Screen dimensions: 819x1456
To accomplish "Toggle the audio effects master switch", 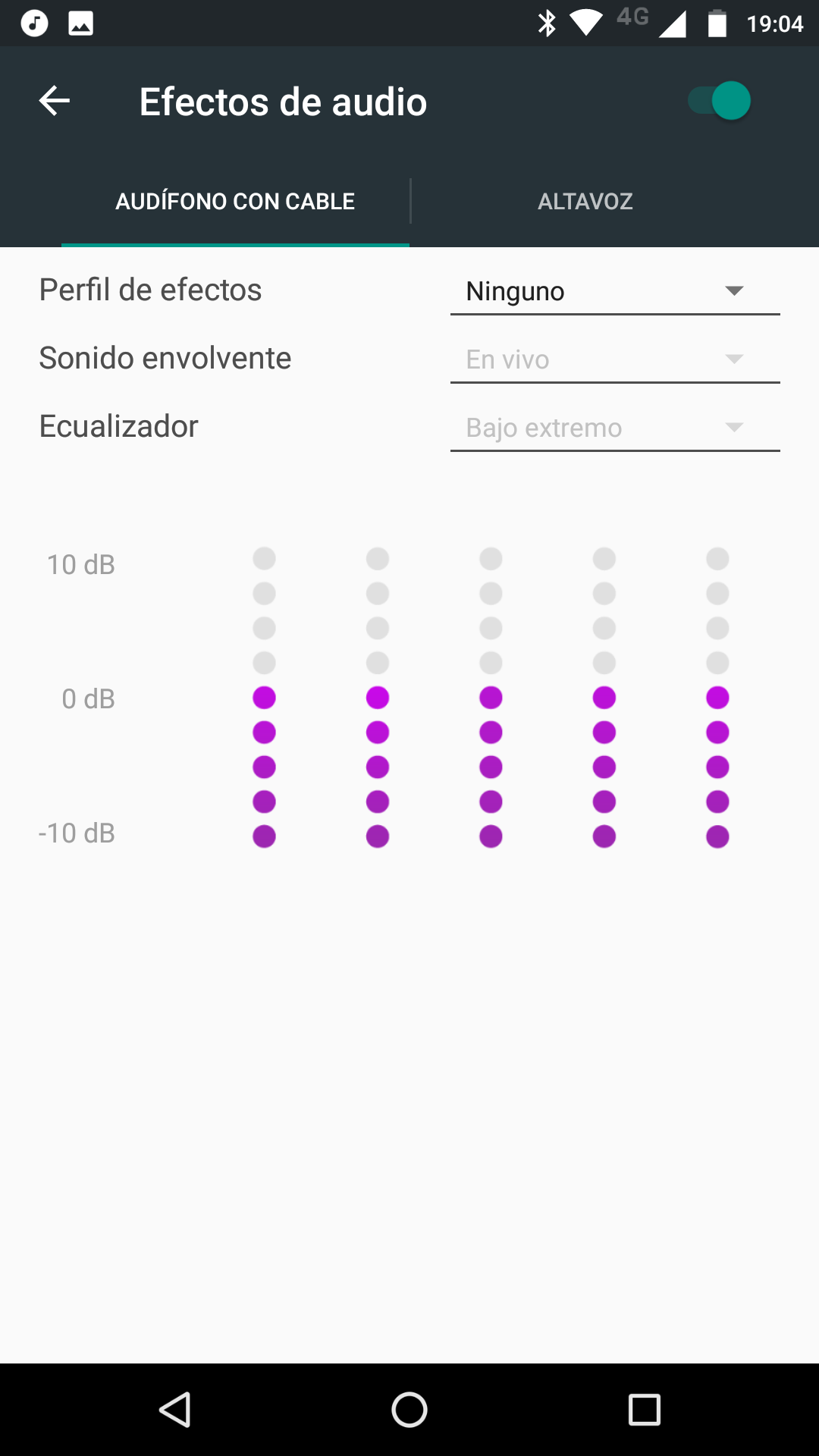I will (719, 101).
